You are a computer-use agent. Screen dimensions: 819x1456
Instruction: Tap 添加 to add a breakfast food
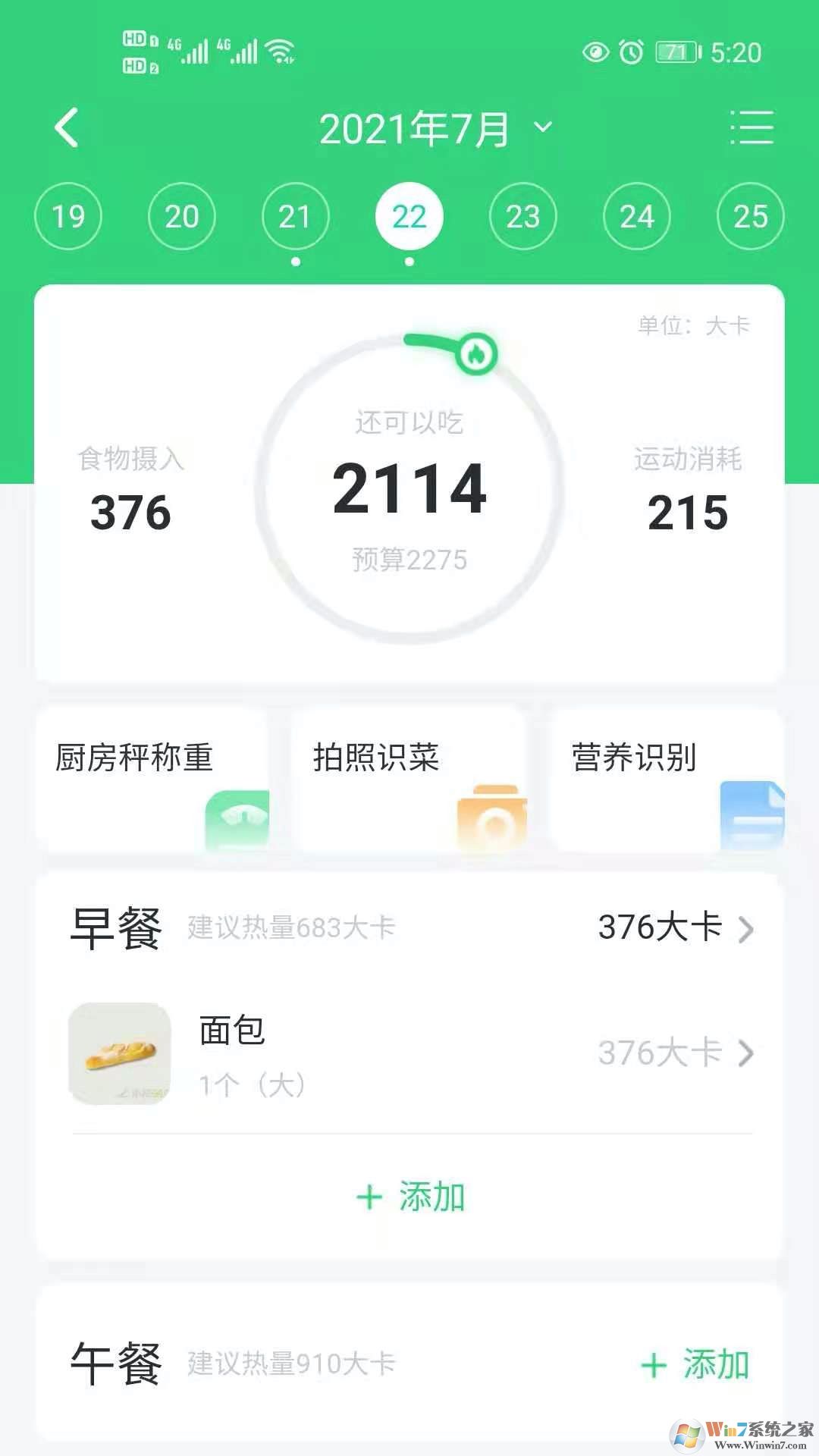pos(409,1195)
